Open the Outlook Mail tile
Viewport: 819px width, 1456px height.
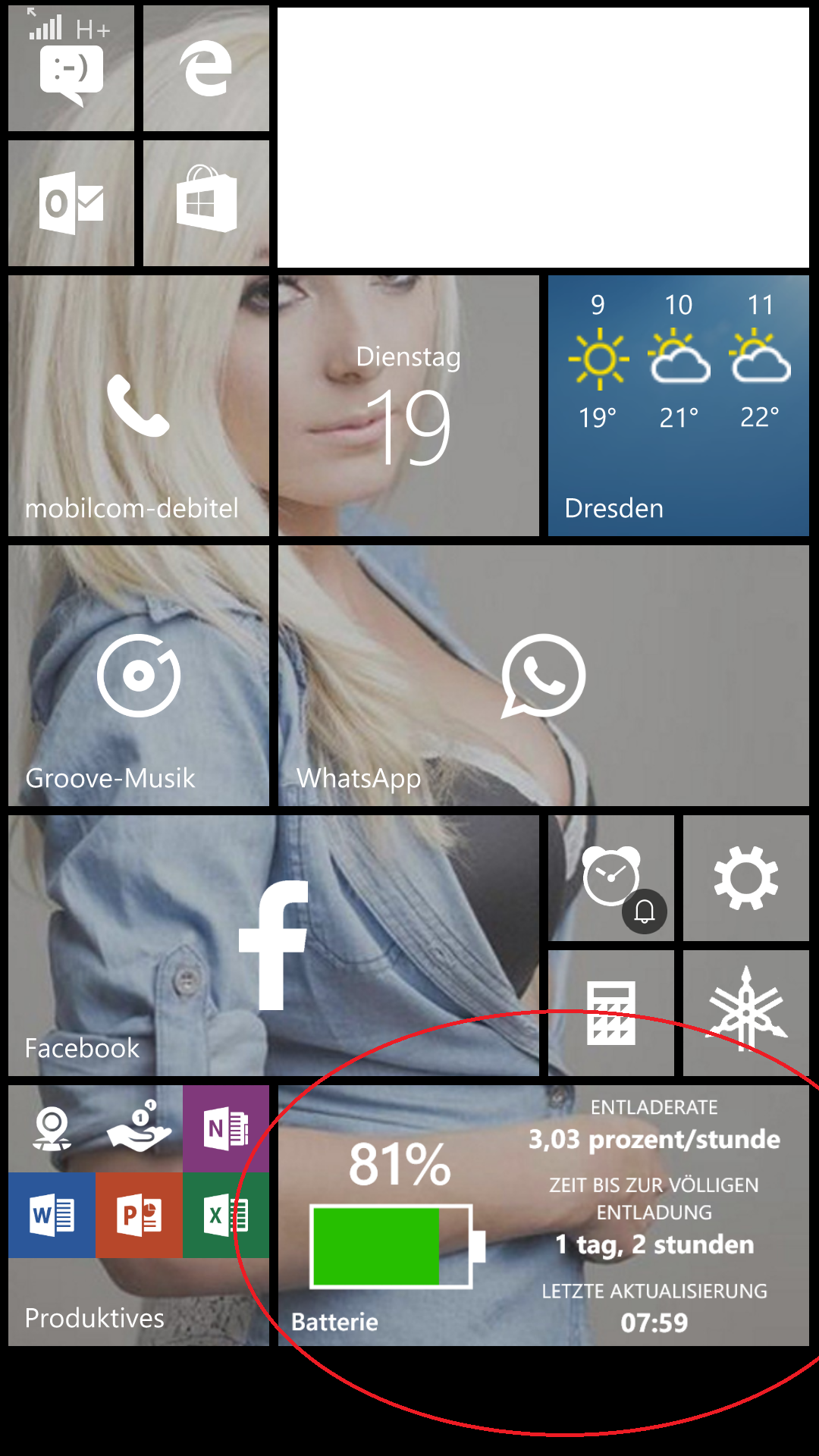[71, 203]
